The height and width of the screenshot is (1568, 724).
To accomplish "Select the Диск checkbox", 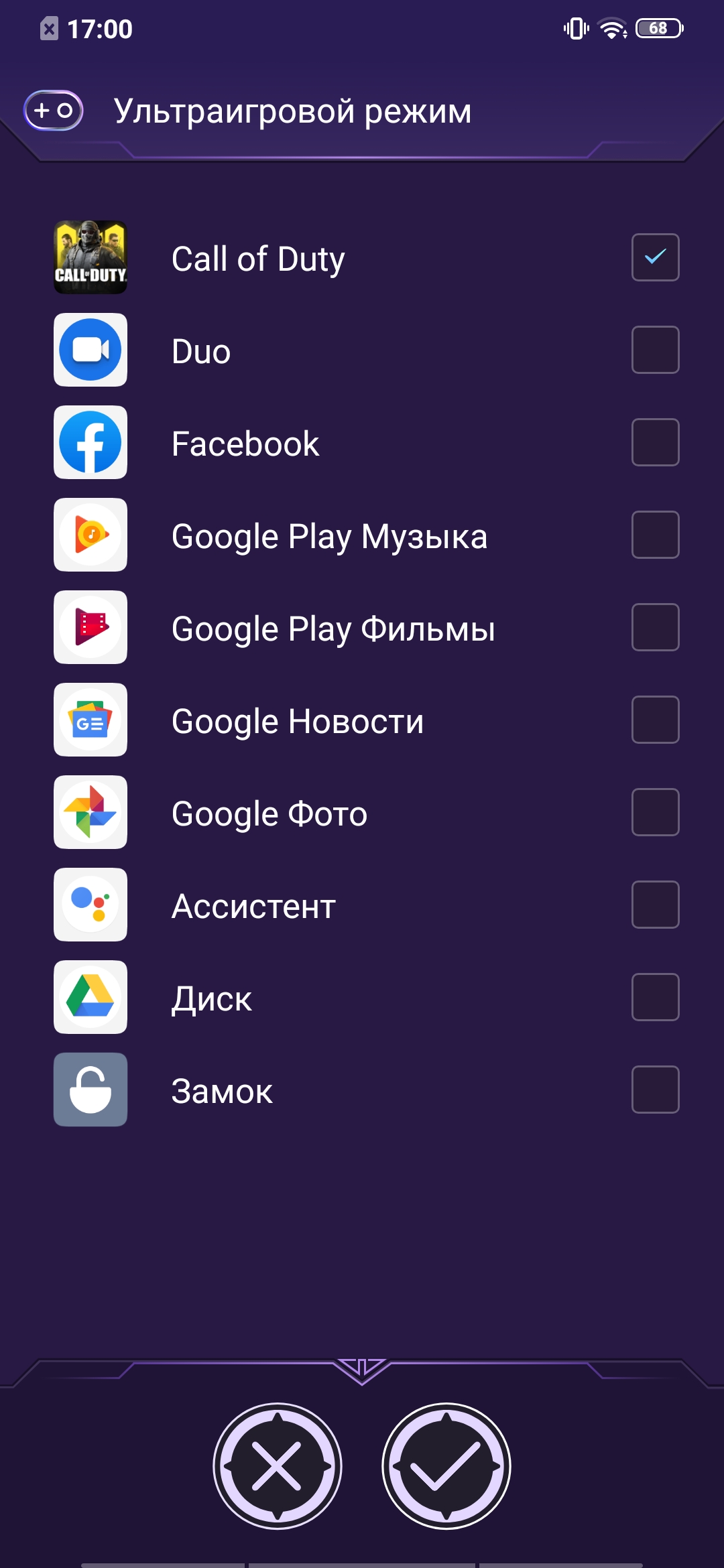I will [655, 997].
